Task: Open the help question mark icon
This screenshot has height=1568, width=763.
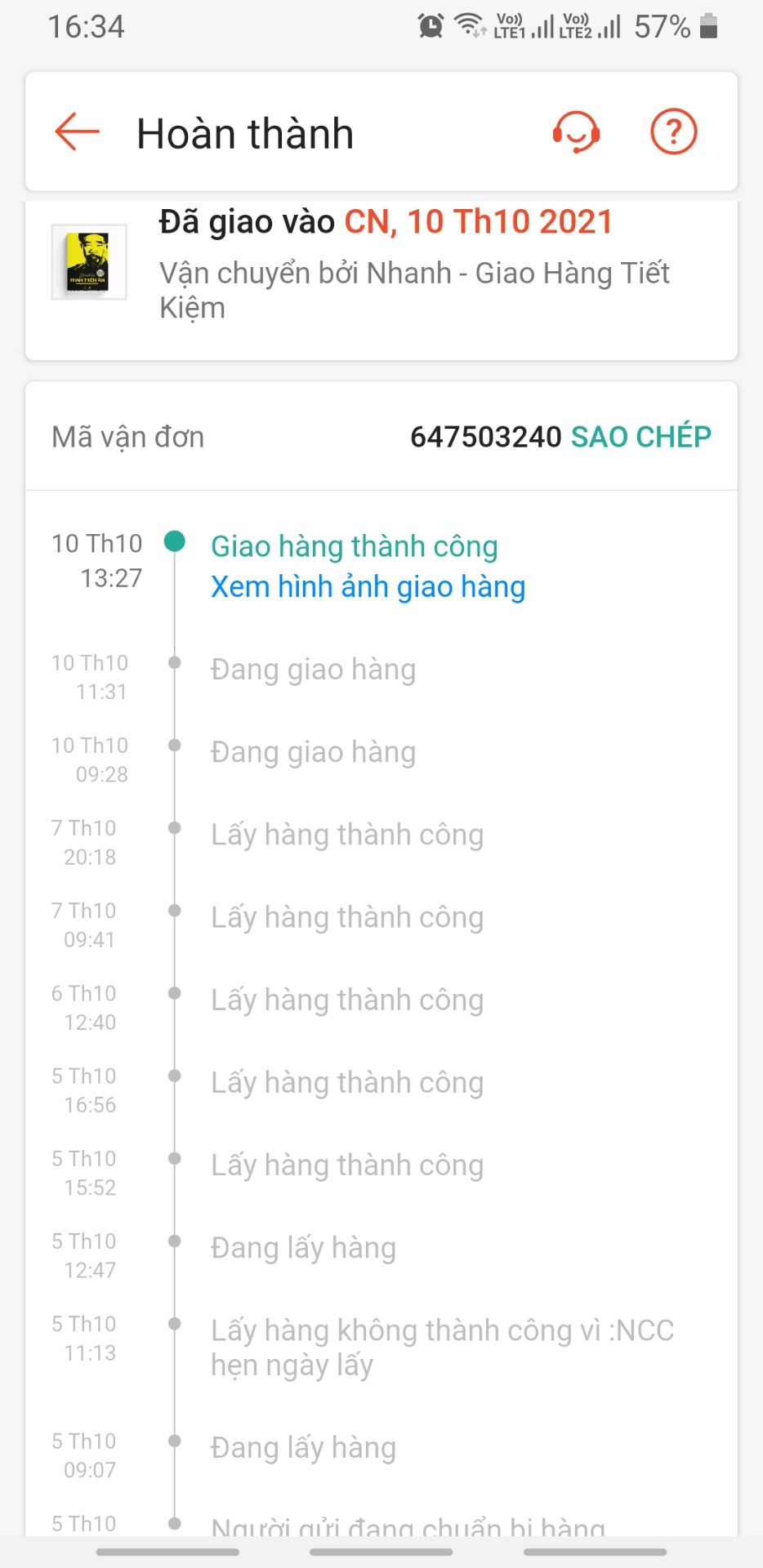Action: (x=672, y=131)
